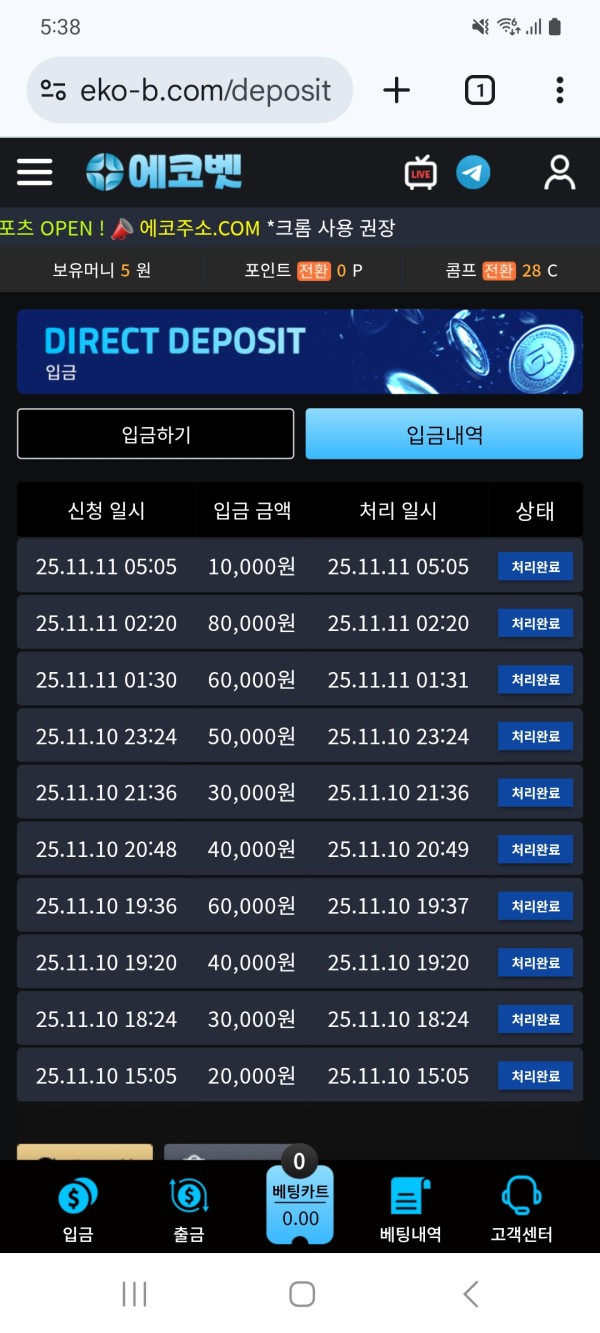Viewport: 600px width, 1333px height.
Task: Open the browser address bar
Action: (190, 91)
